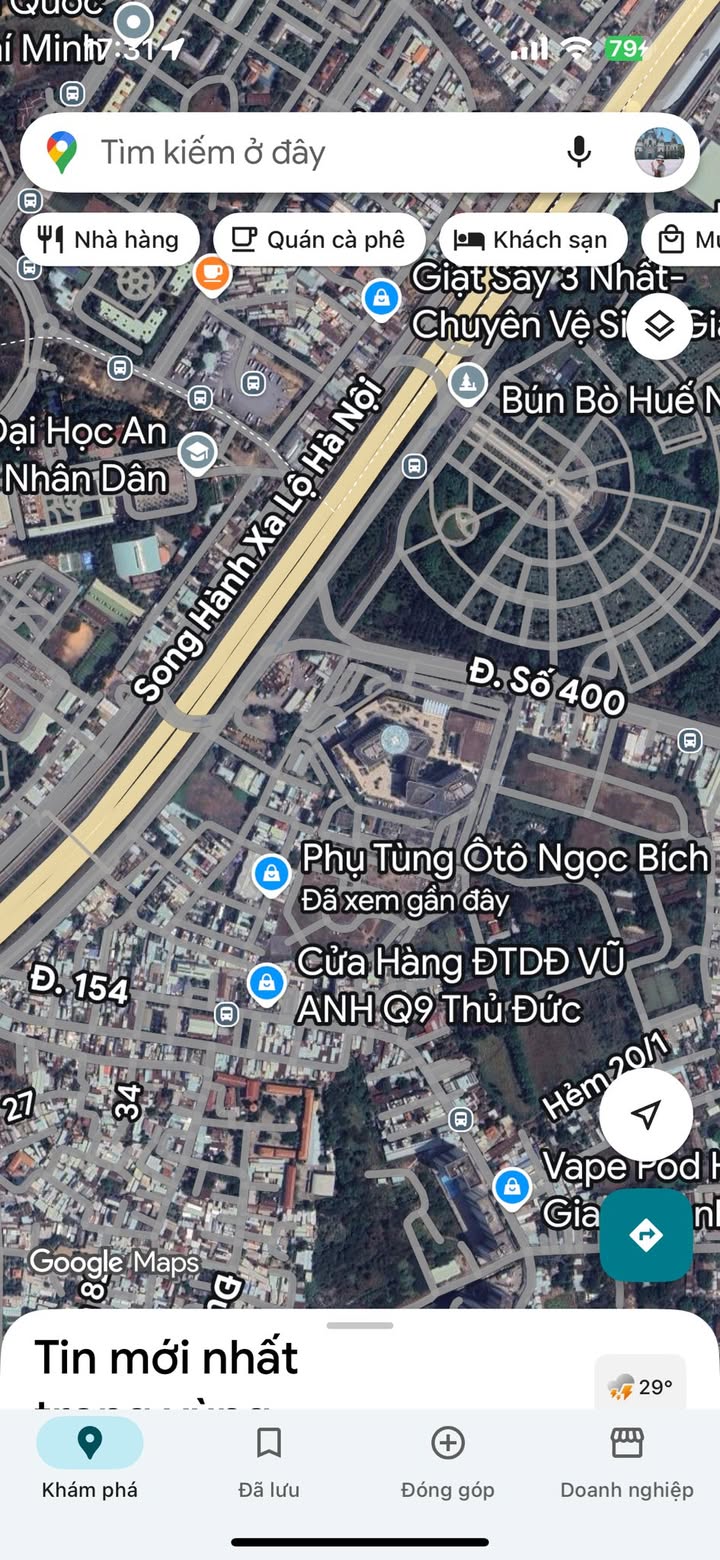This screenshot has width=720, height=1560.
Task: Open the search box 'Tìm kiếm ở đây'
Action: [300, 153]
